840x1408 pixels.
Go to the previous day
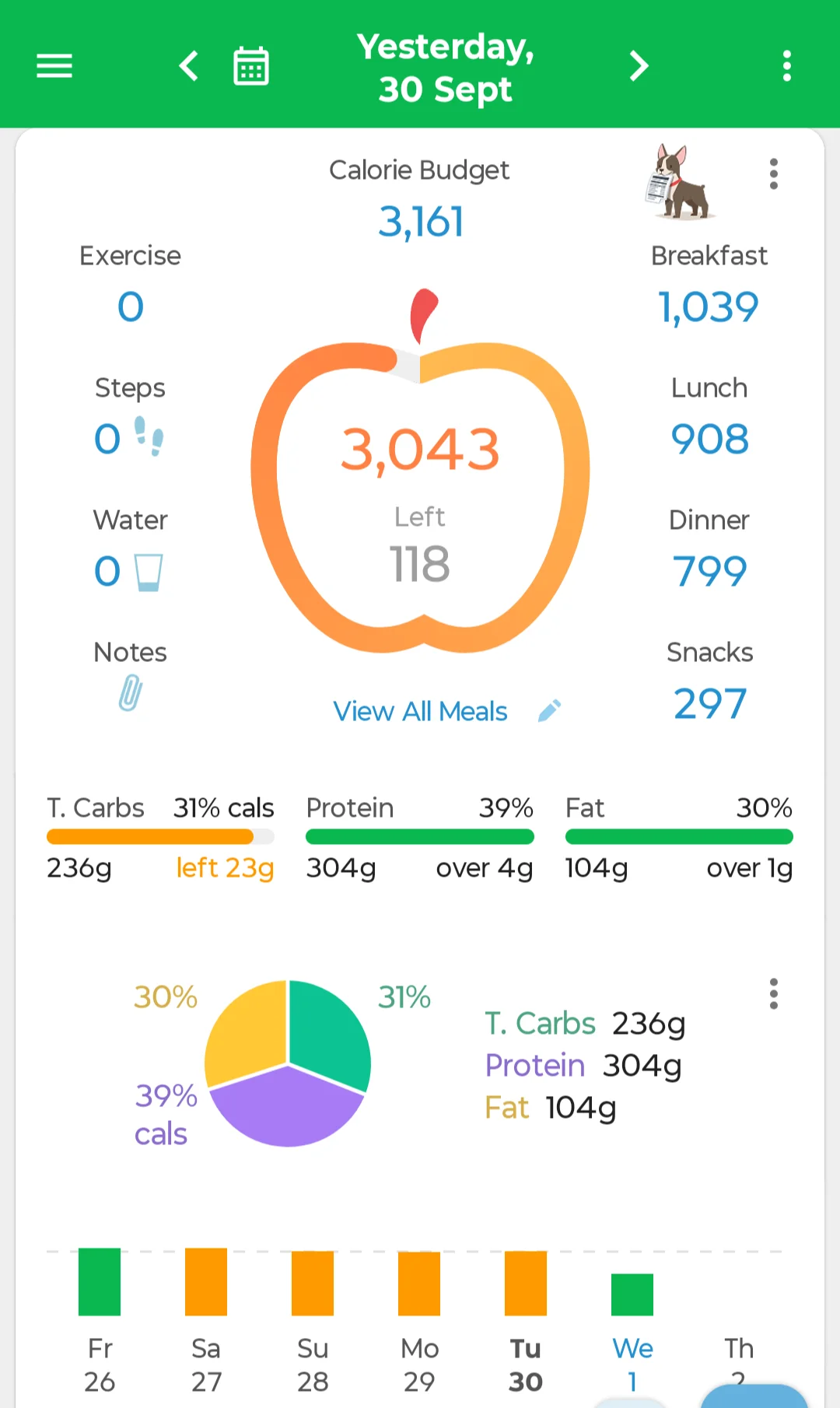[x=189, y=66]
